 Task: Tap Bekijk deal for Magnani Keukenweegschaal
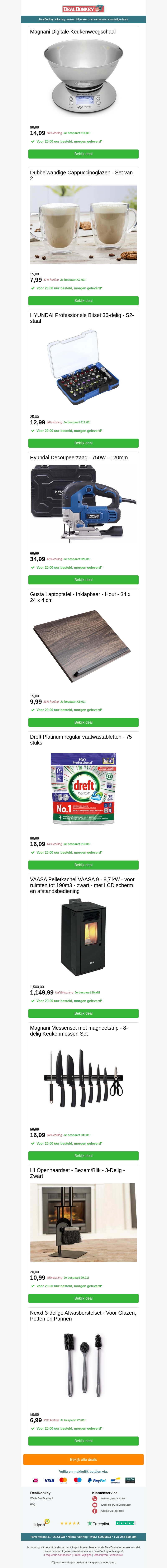pyautogui.click(x=83, y=154)
